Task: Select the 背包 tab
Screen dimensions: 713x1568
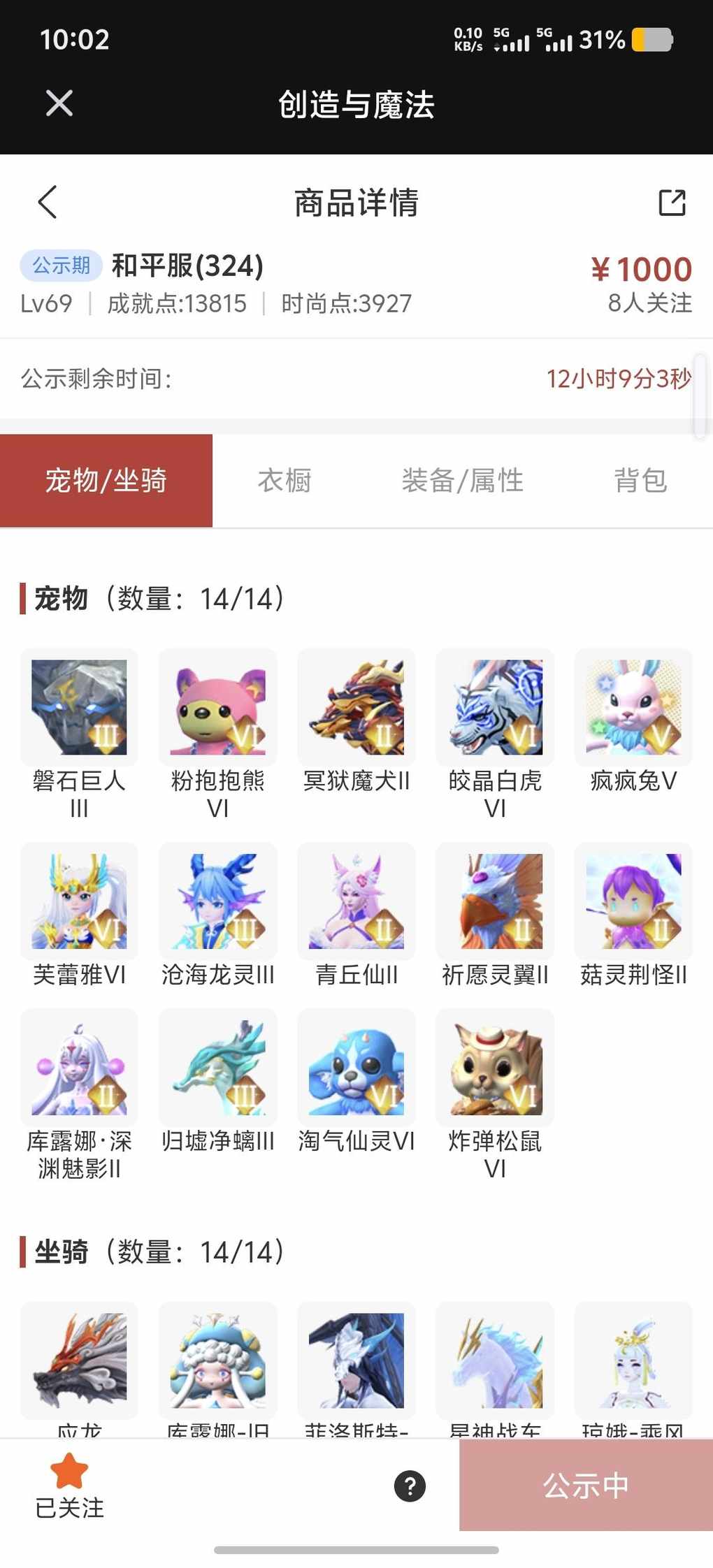Action: 640,481
